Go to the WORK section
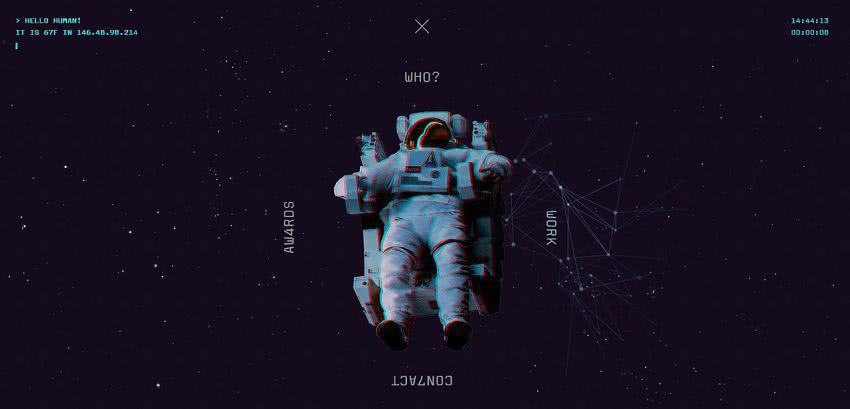This screenshot has width=850, height=409. pyautogui.click(x=550, y=228)
